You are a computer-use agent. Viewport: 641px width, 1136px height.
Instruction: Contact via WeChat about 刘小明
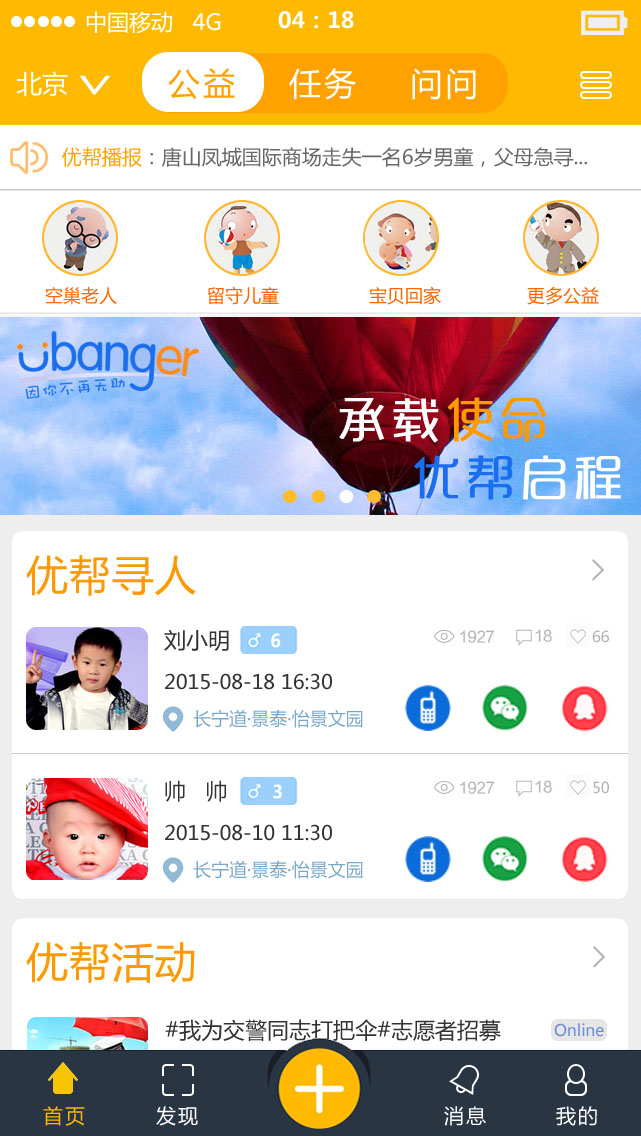505,708
